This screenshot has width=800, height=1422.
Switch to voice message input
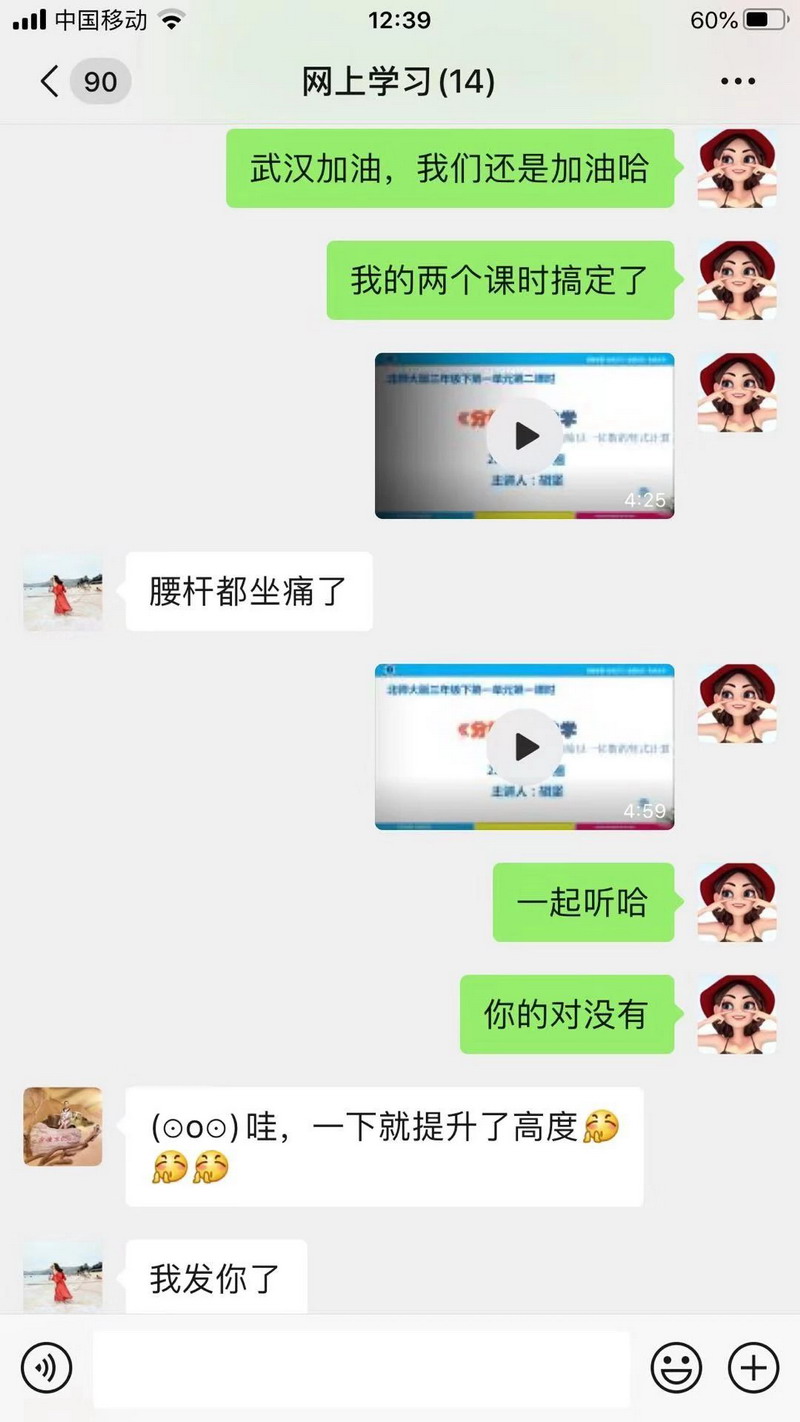tap(46, 1367)
